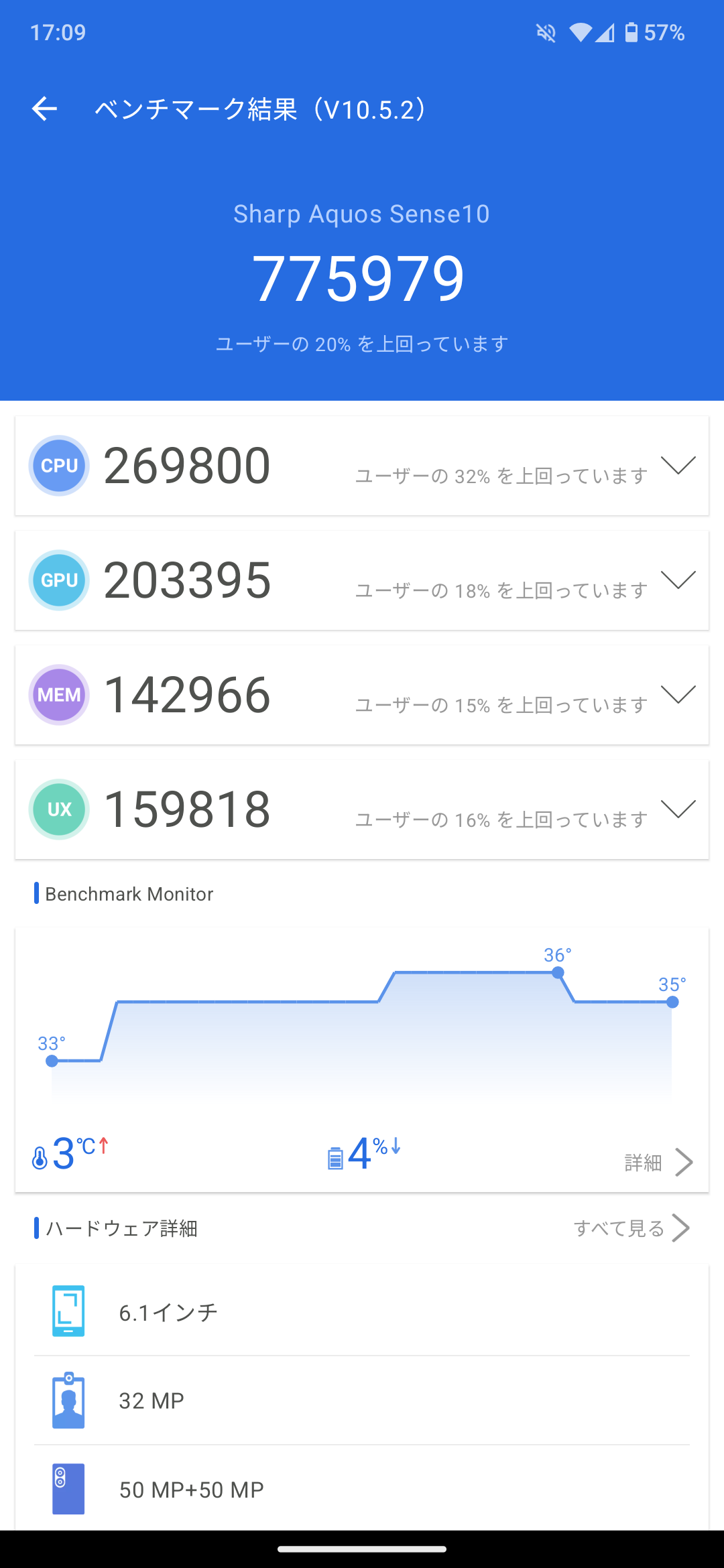Image resolution: width=724 pixels, height=1568 pixels.
Task: Expand the MEM score details
Action: tap(678, 694)
